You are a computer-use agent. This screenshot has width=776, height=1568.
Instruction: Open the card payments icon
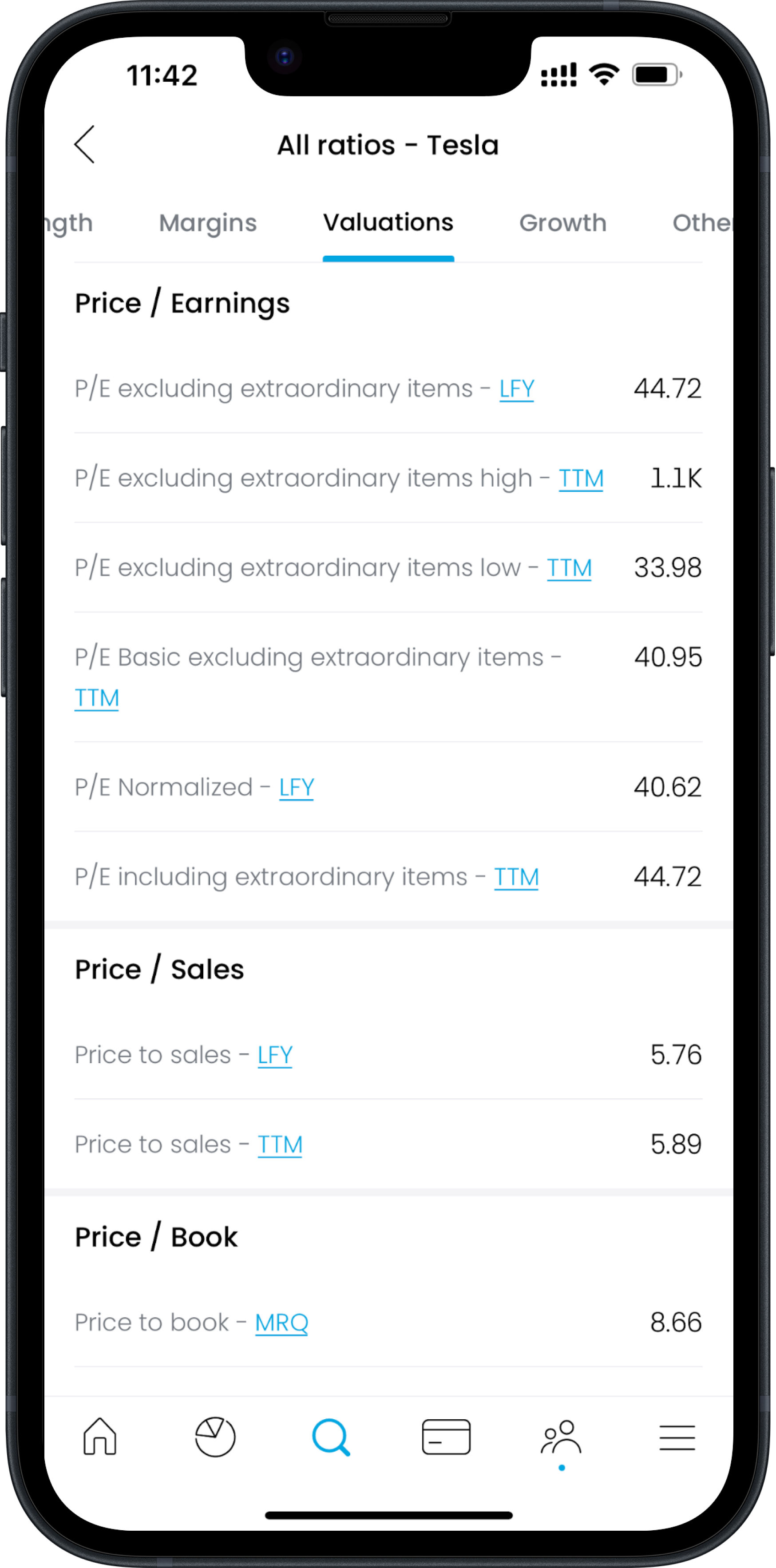(446, 1438)
